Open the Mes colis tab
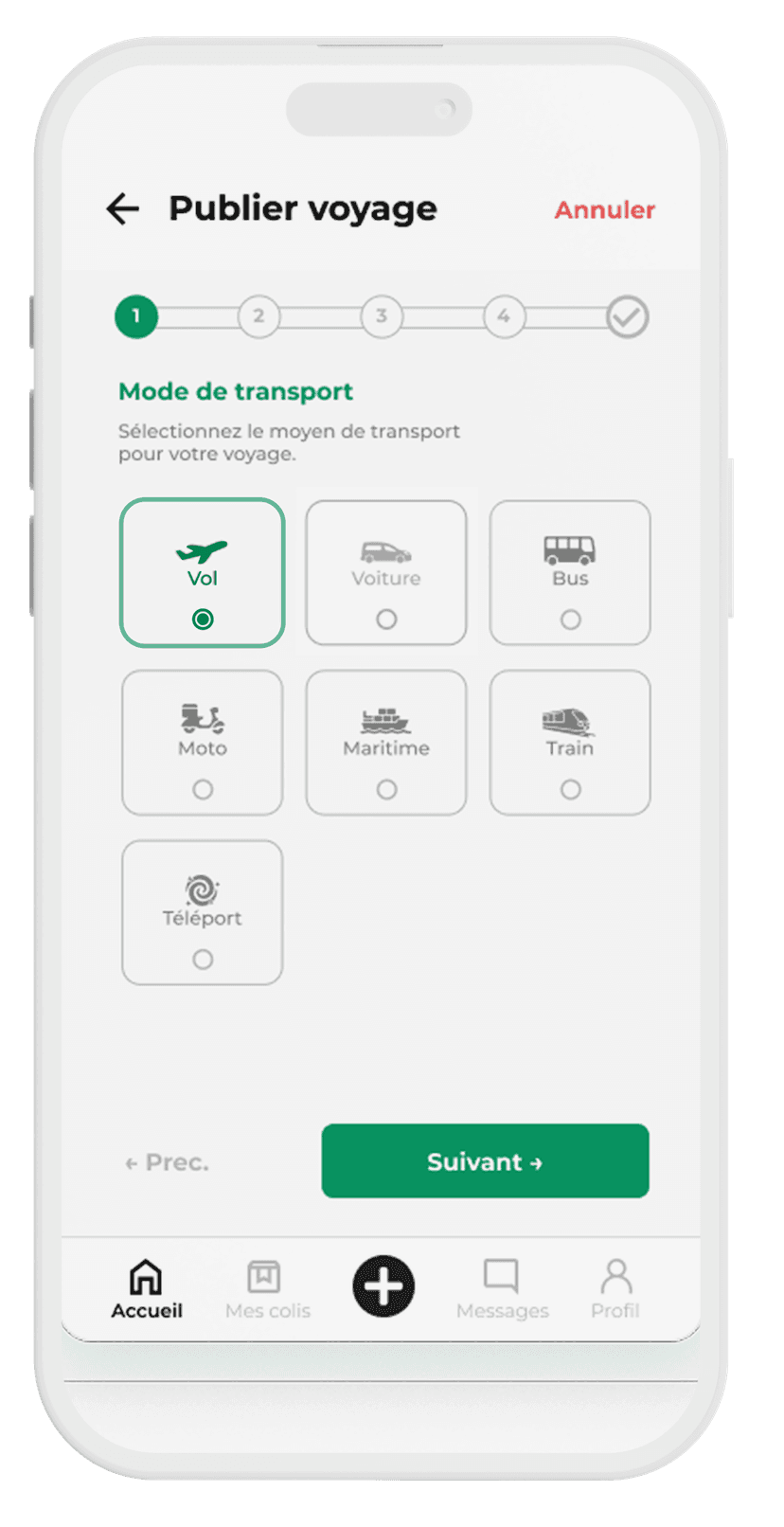784x1527 pixels. (267, 1289)
